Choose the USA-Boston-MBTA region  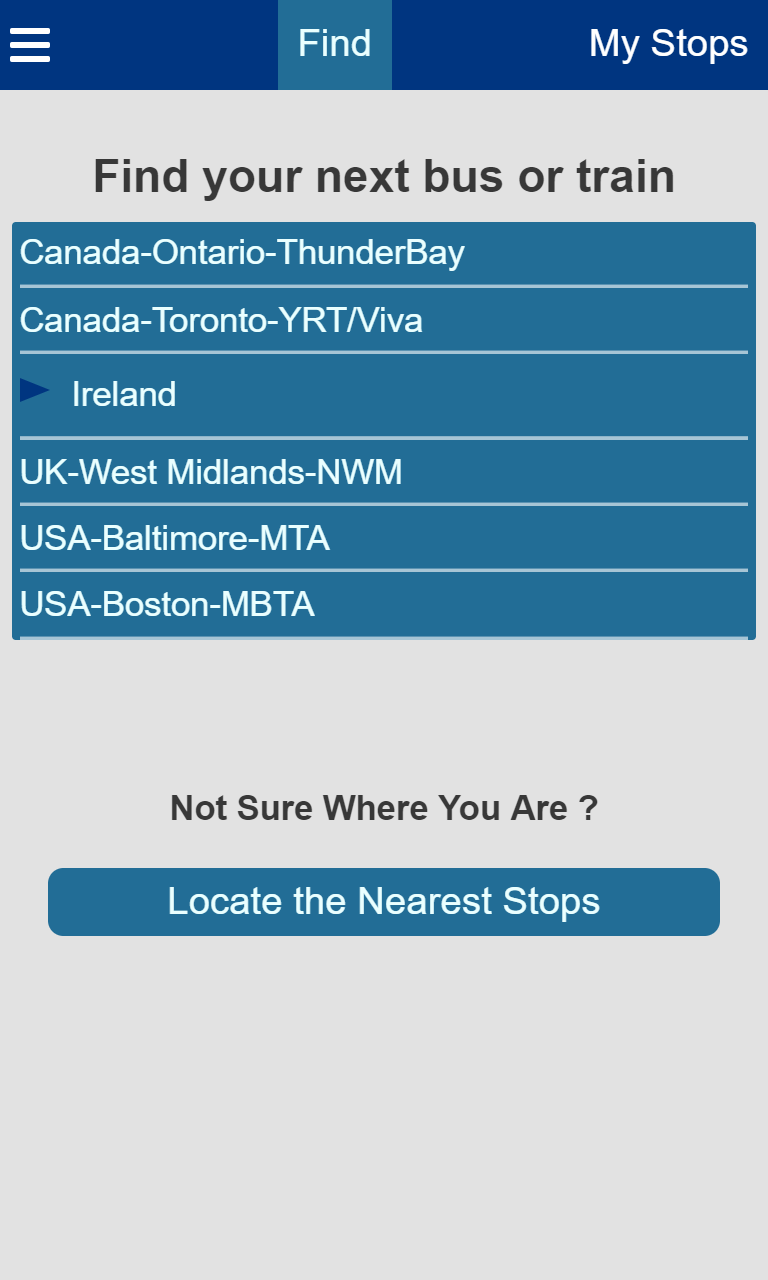tap(167, 605)
